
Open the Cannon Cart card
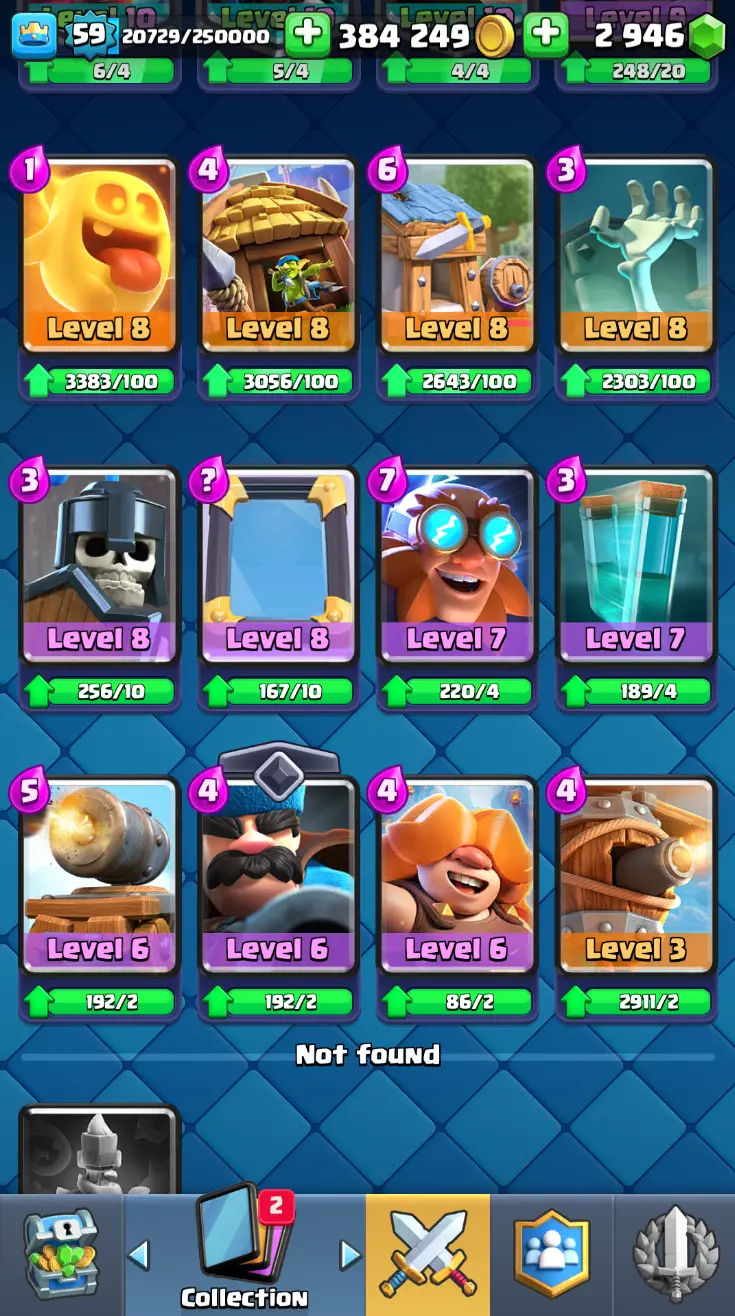click(99, 880)
